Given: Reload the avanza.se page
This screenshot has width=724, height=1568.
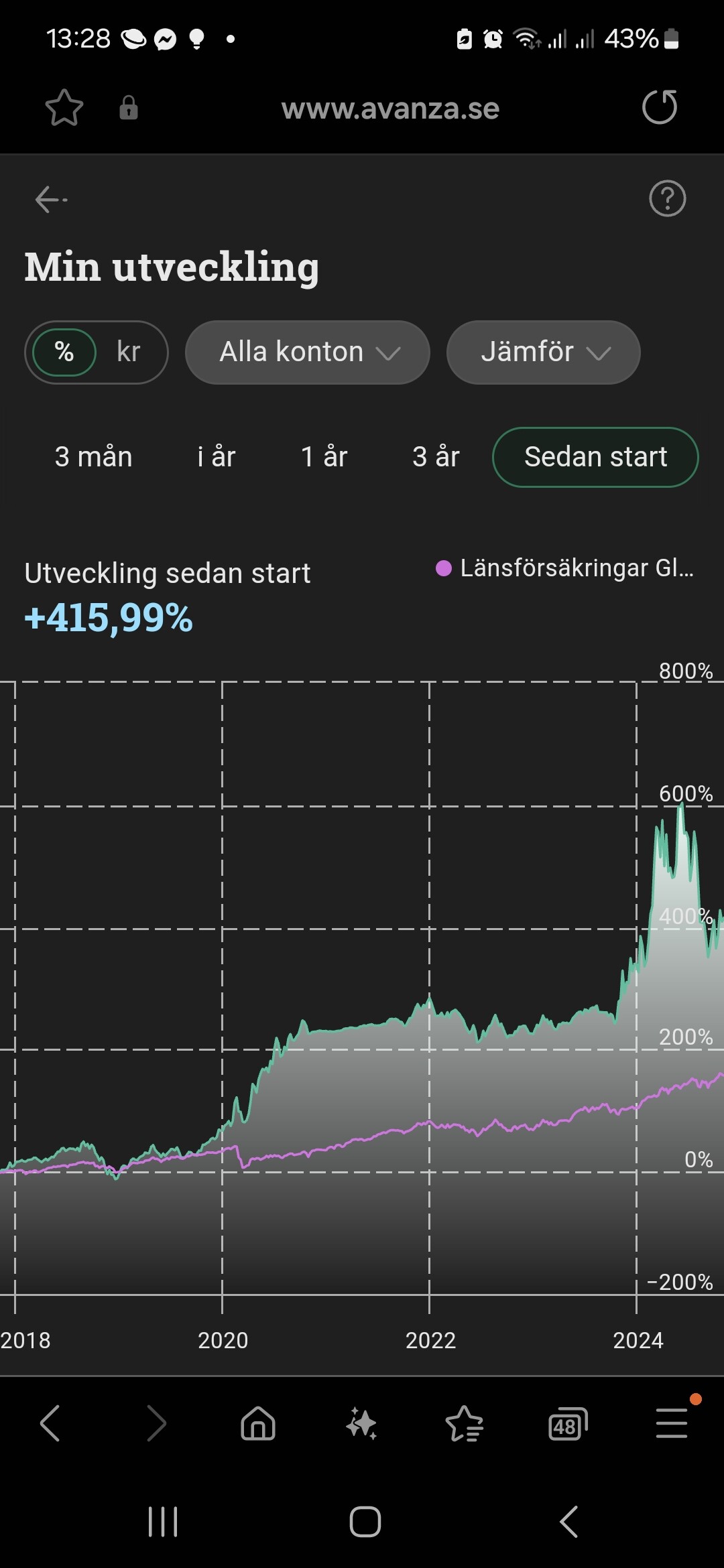Looking at the screenshot, I should click(x=660, y=107).
